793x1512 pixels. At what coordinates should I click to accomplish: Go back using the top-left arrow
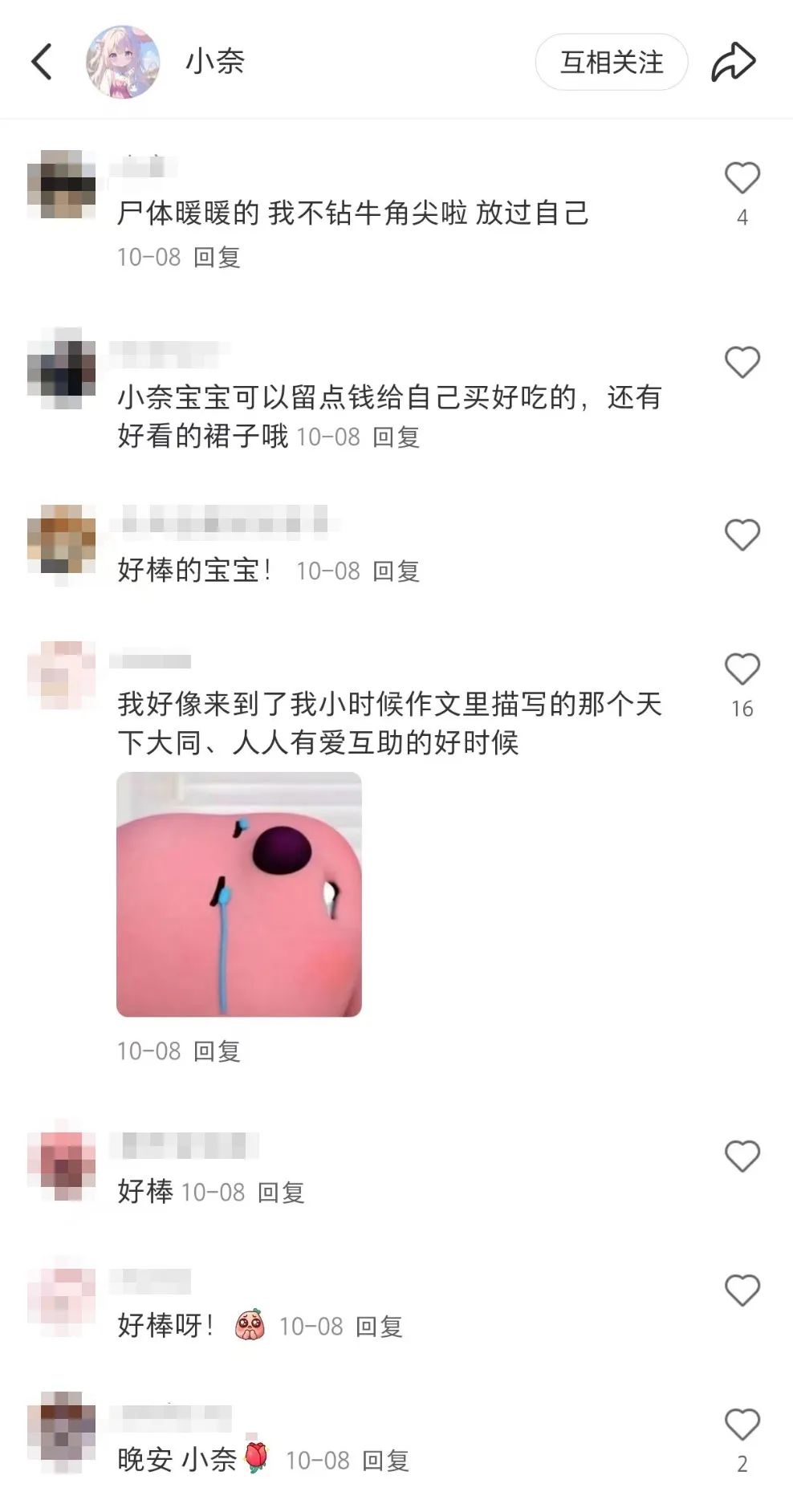tap(42, 62)
